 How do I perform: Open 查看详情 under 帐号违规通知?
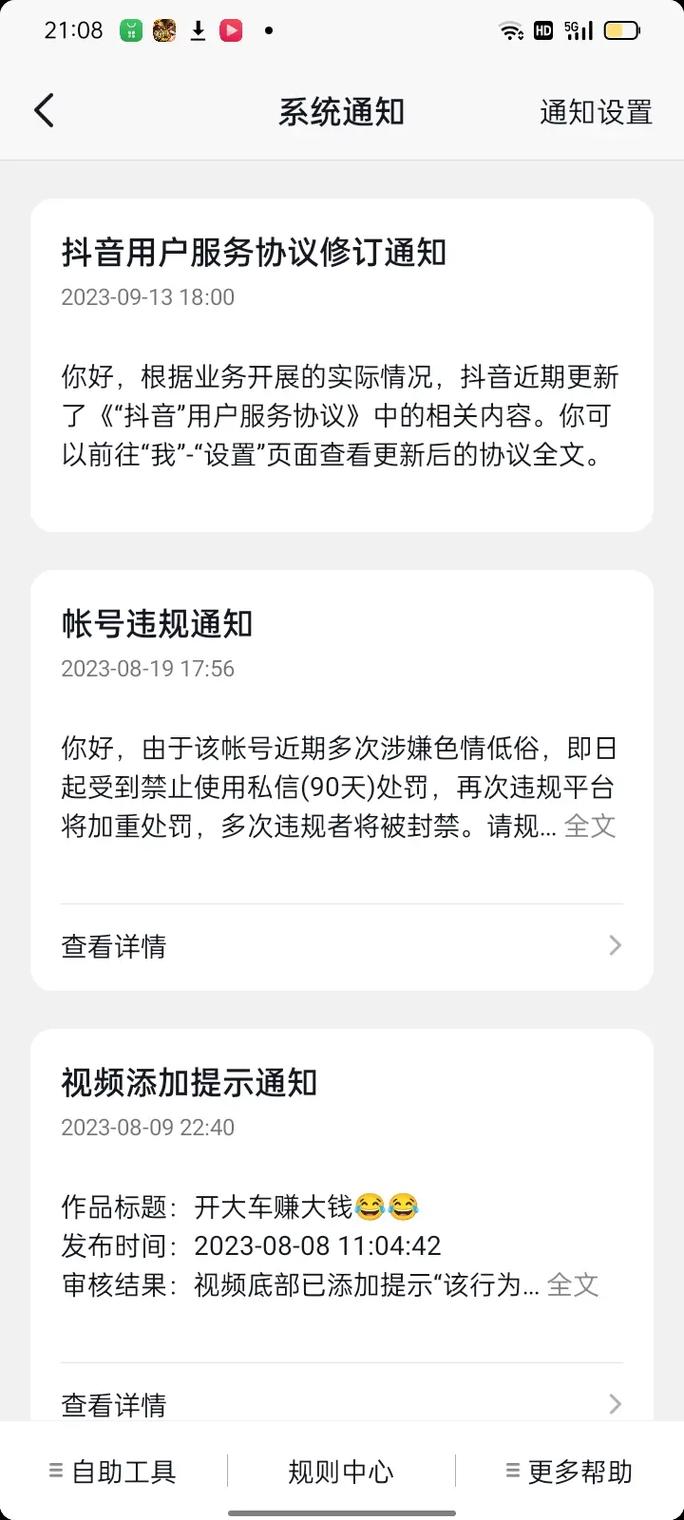point(341,946)
